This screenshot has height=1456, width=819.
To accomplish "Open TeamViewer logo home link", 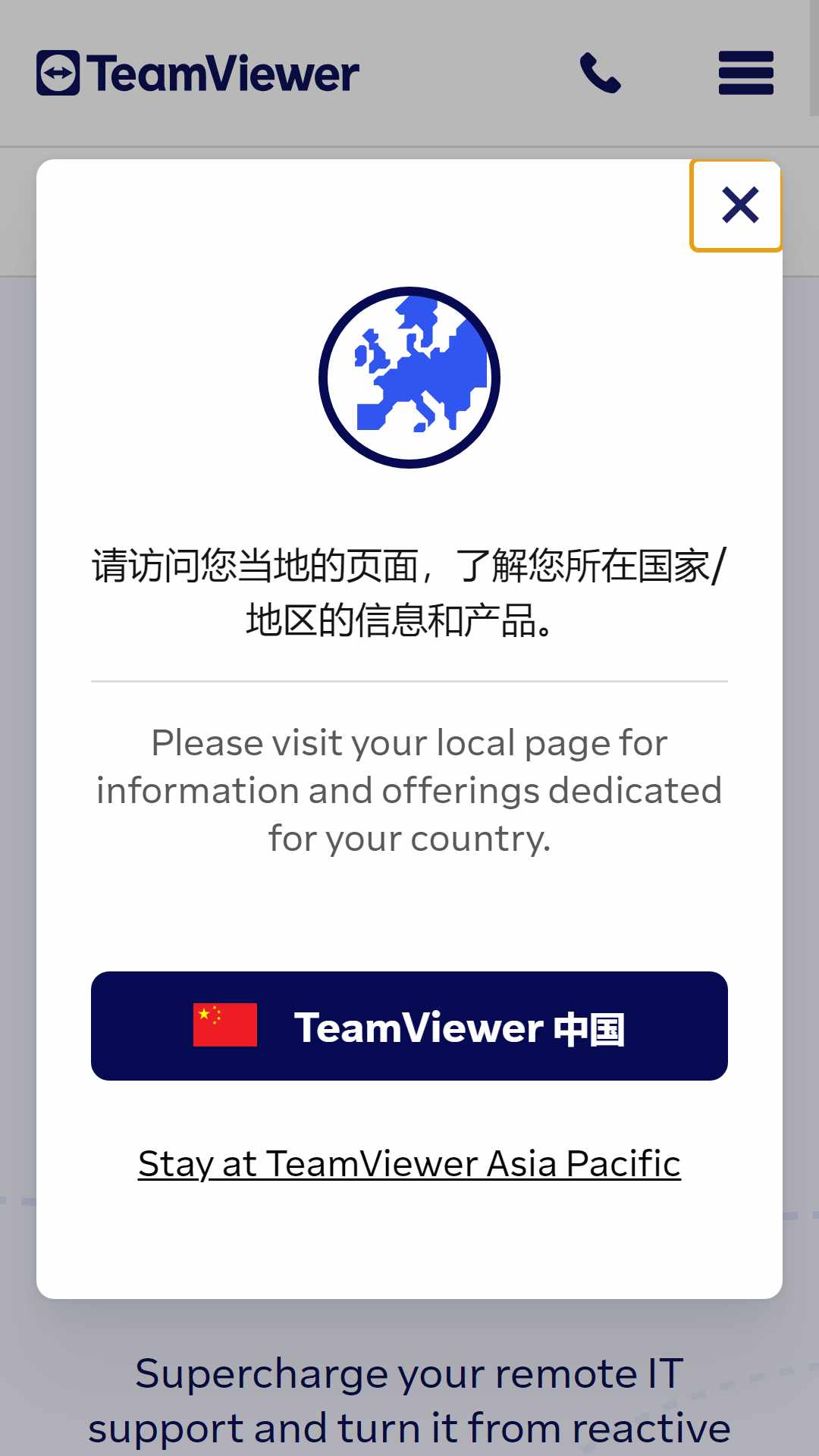I will click(198, 74).
